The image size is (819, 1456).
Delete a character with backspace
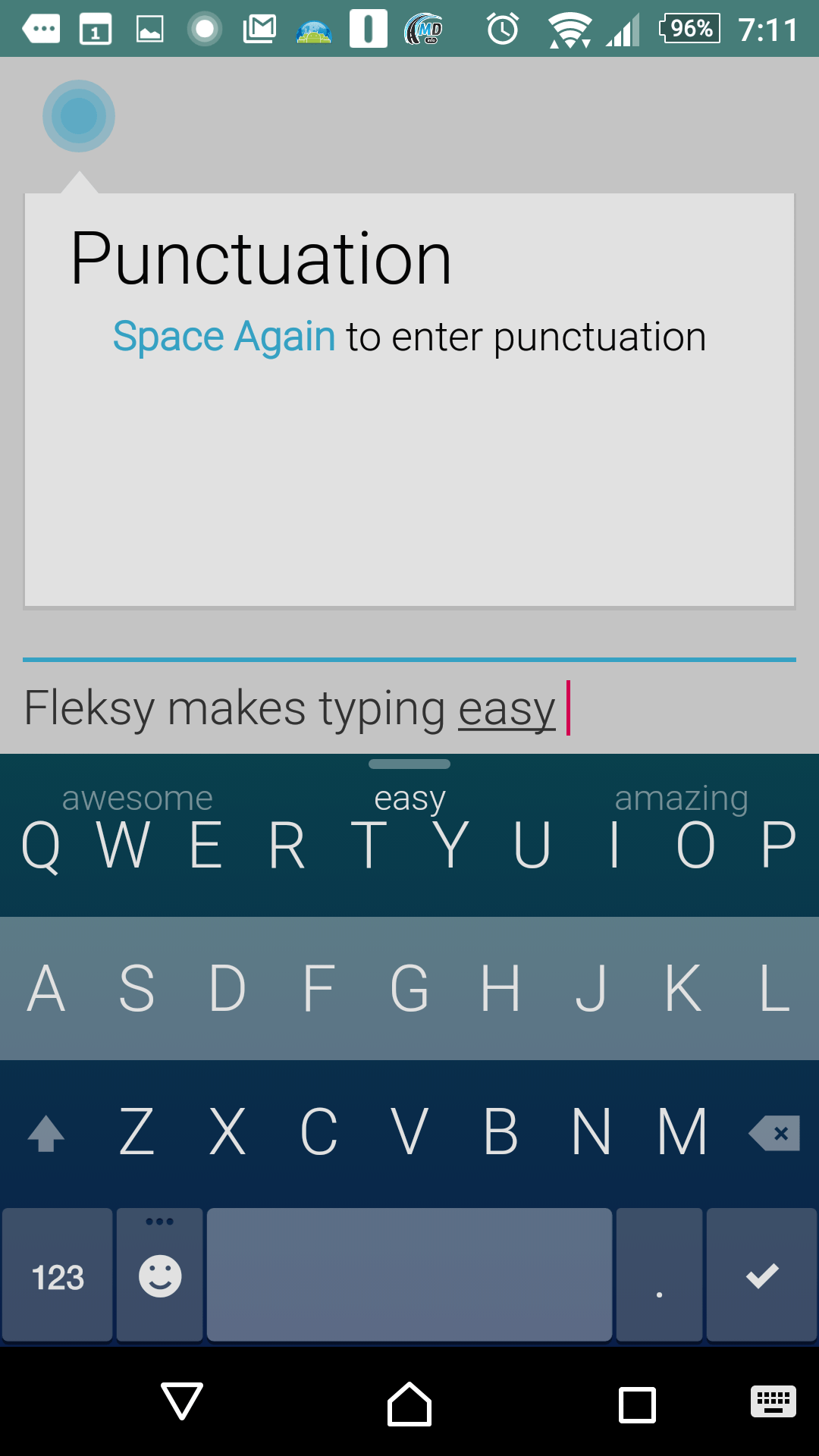pos(774,1133)
